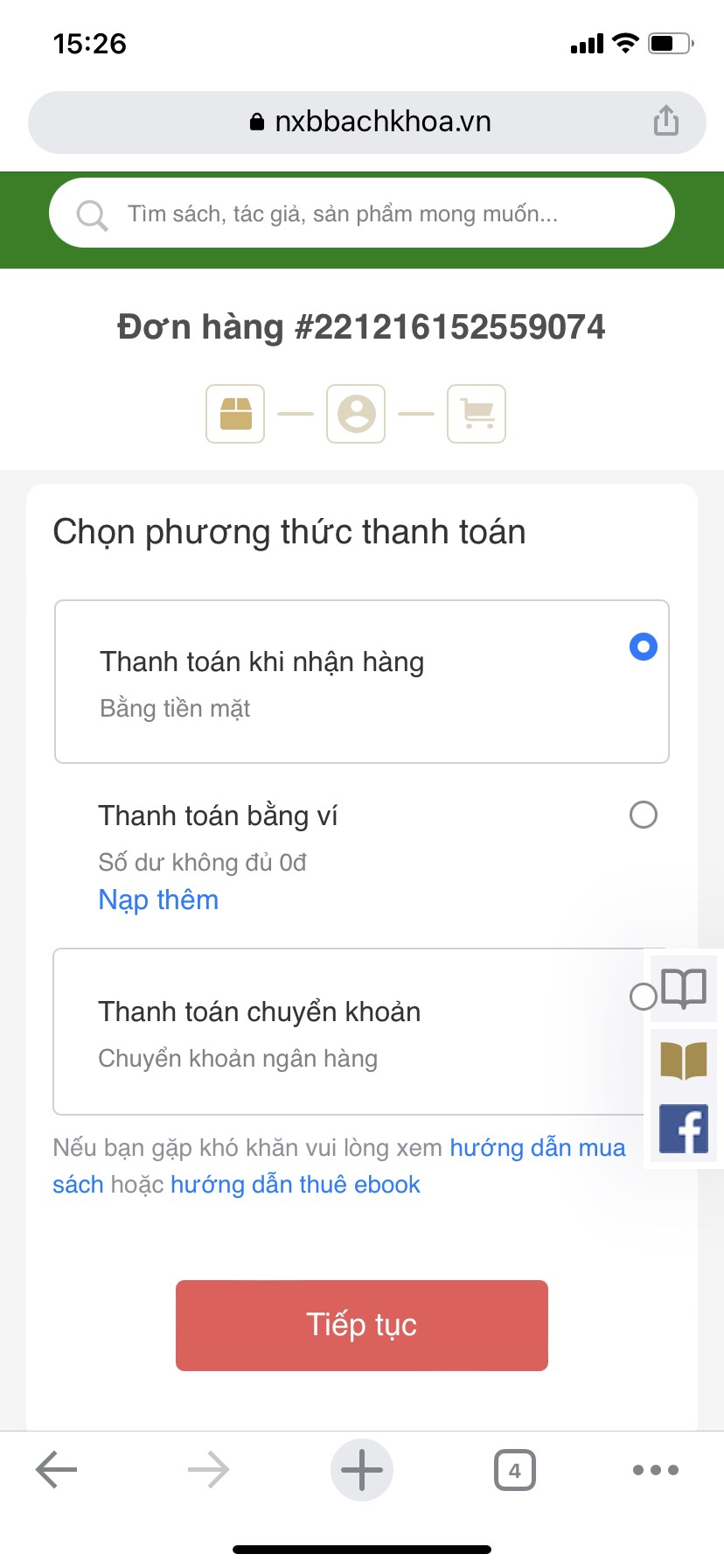Tap the Tiếp tục button
The height and width of the screenshot is (1568, 724).
tap(362, 1325)
